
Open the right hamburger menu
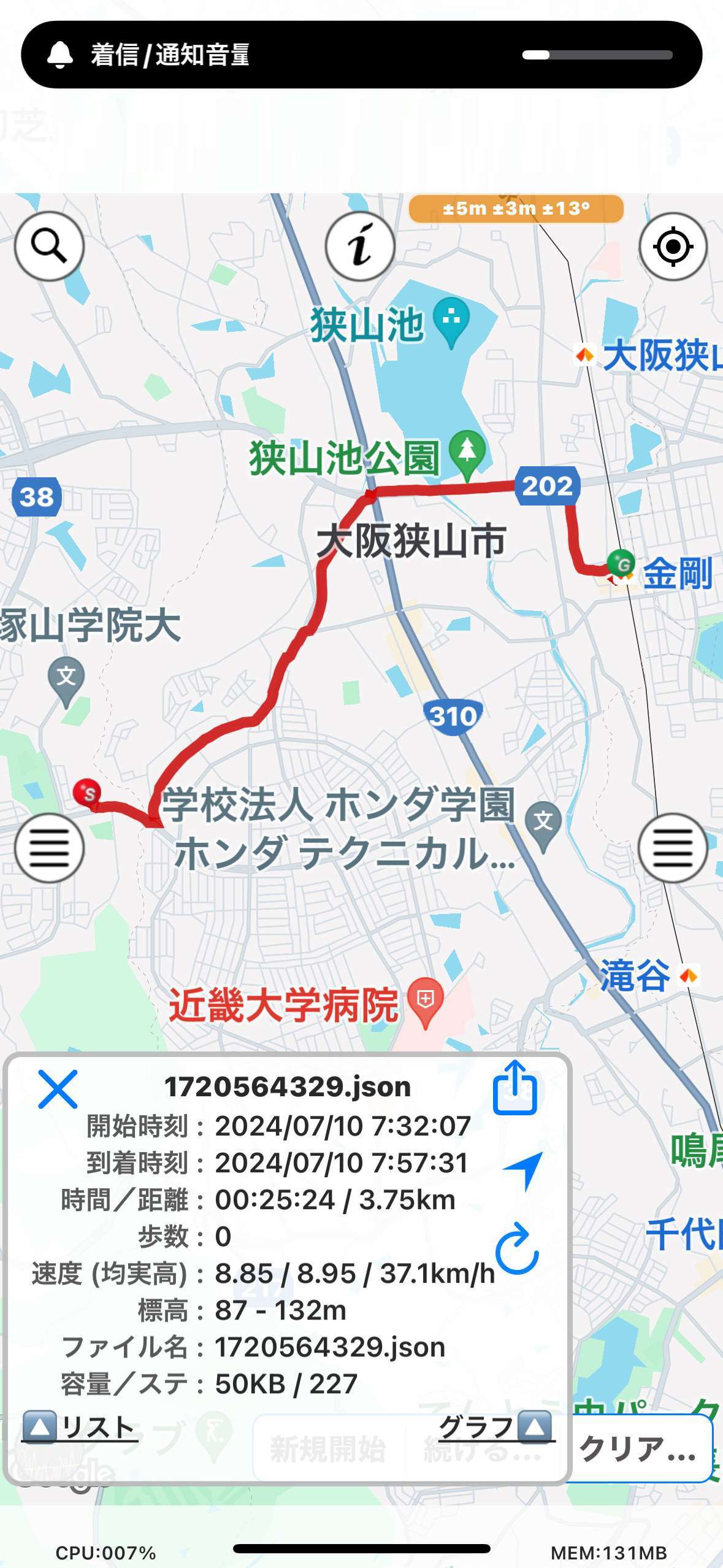[673, 848]
